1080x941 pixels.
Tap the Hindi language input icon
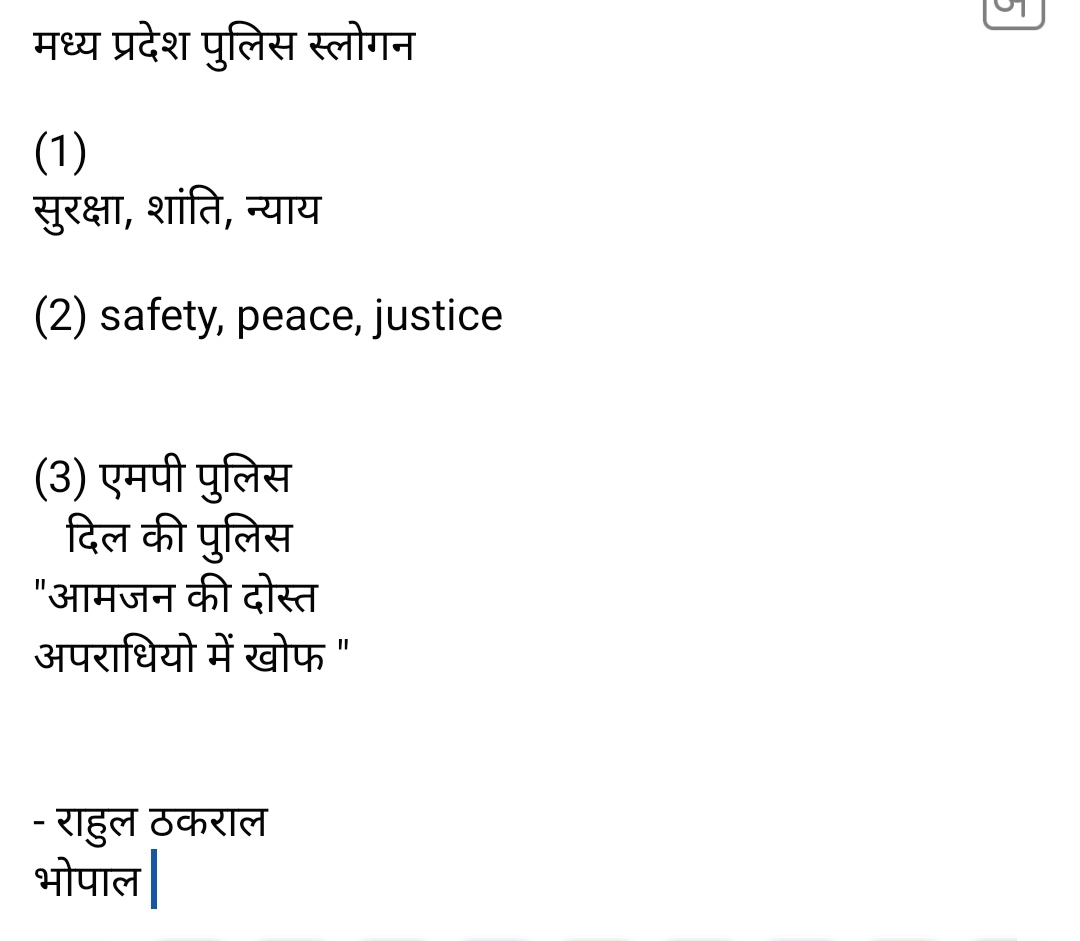pos(1013,12)
